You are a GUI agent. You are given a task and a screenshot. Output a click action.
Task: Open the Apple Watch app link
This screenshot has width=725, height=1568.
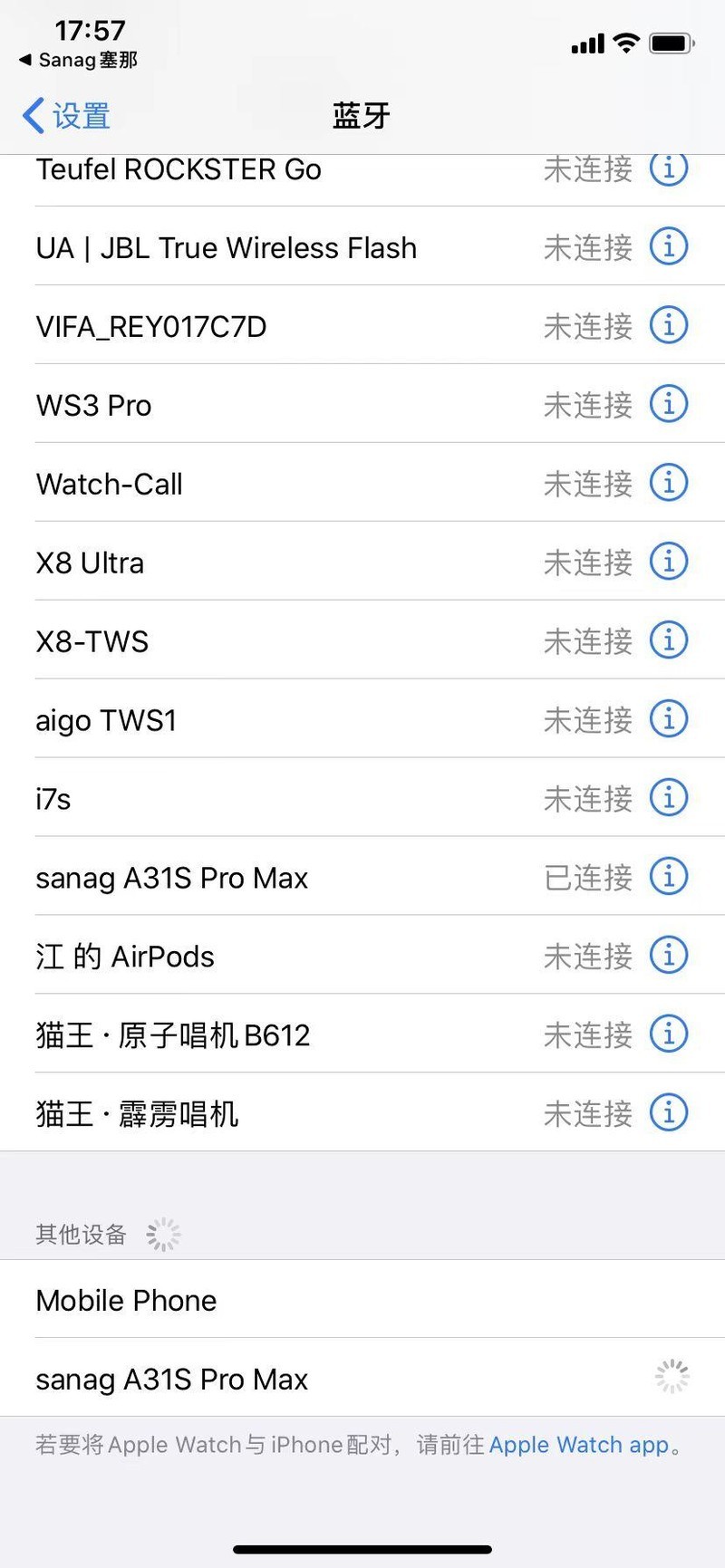(x=578, y=1445)
